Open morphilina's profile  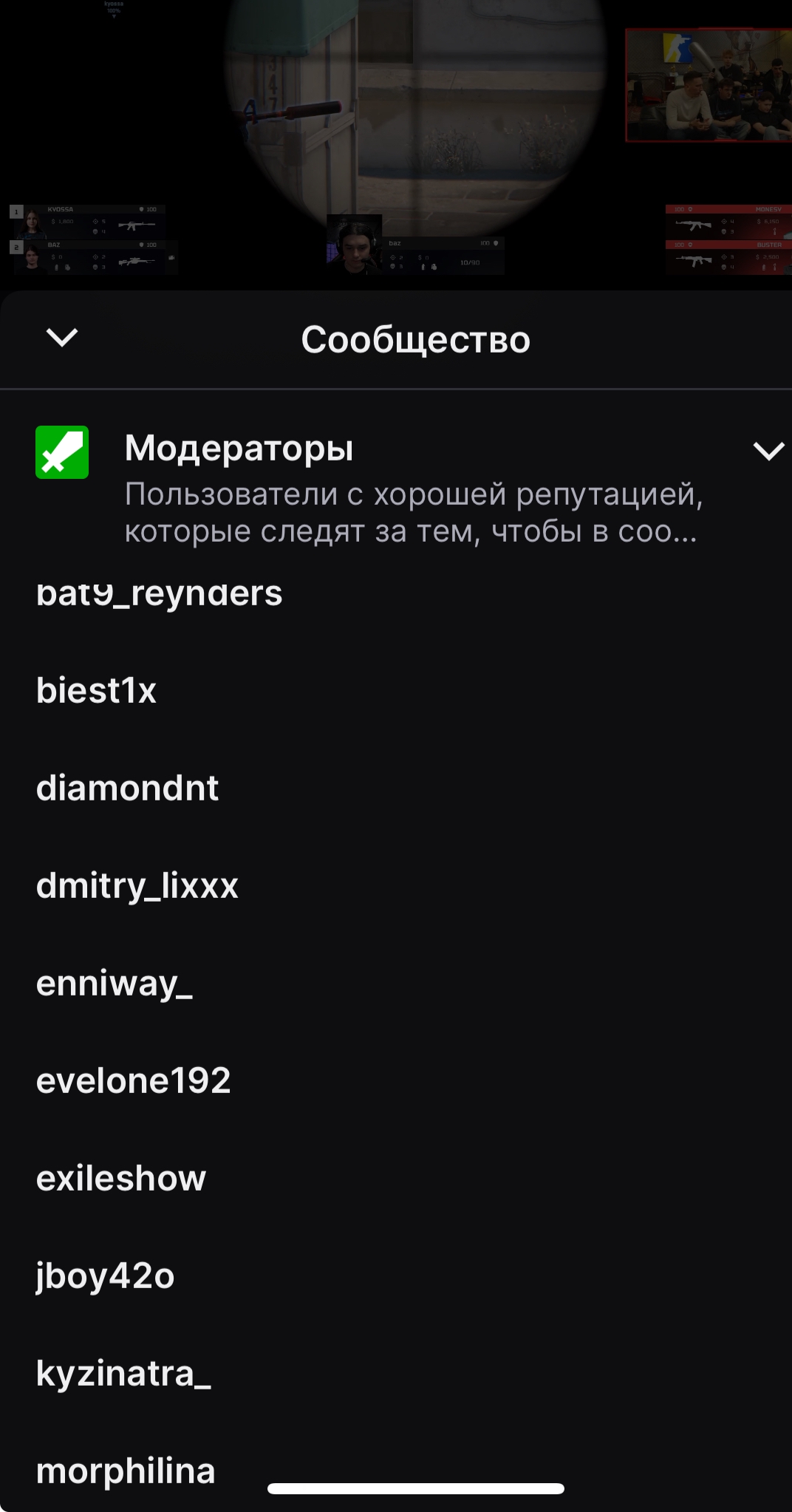pyautogui.click(x=126, y=1471)
